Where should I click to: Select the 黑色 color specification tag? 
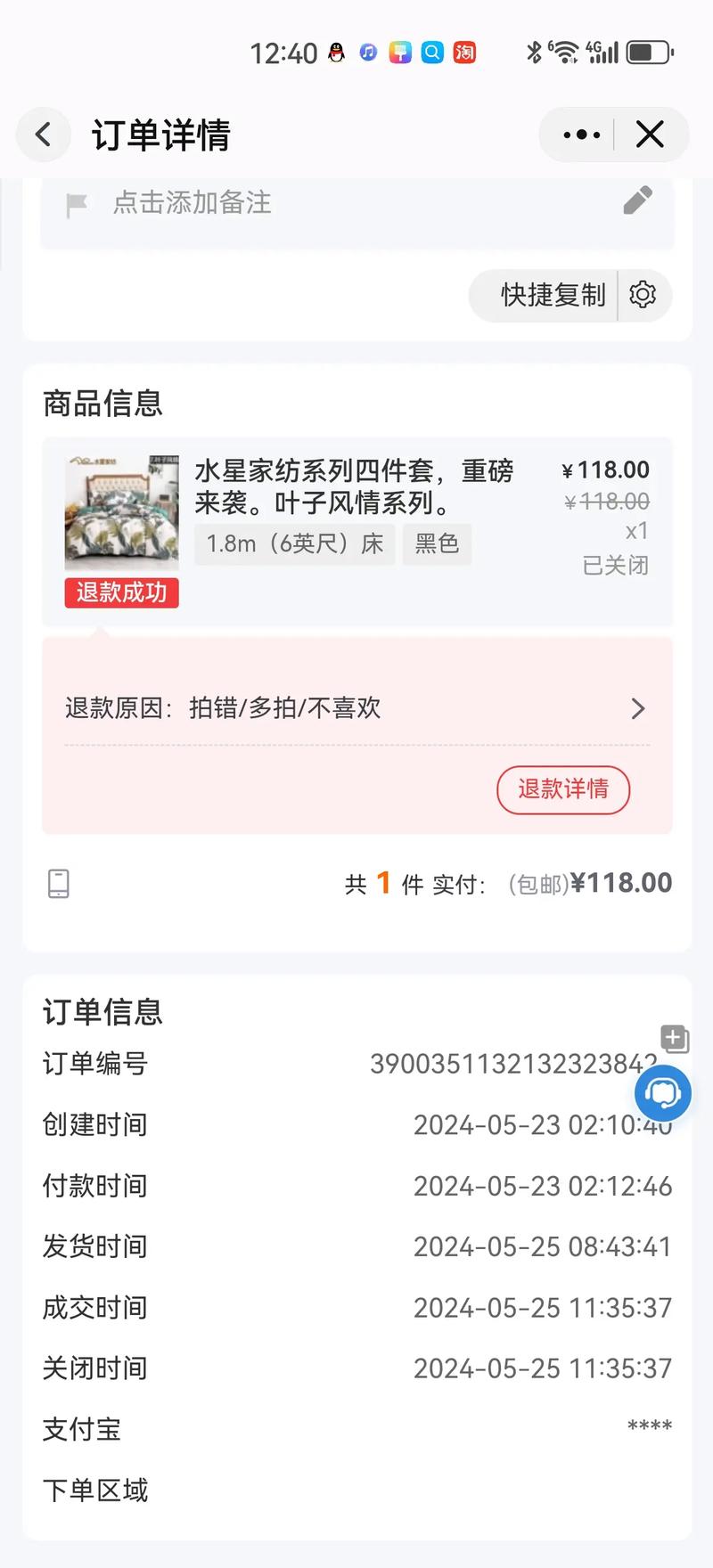(x=437, y=543)
